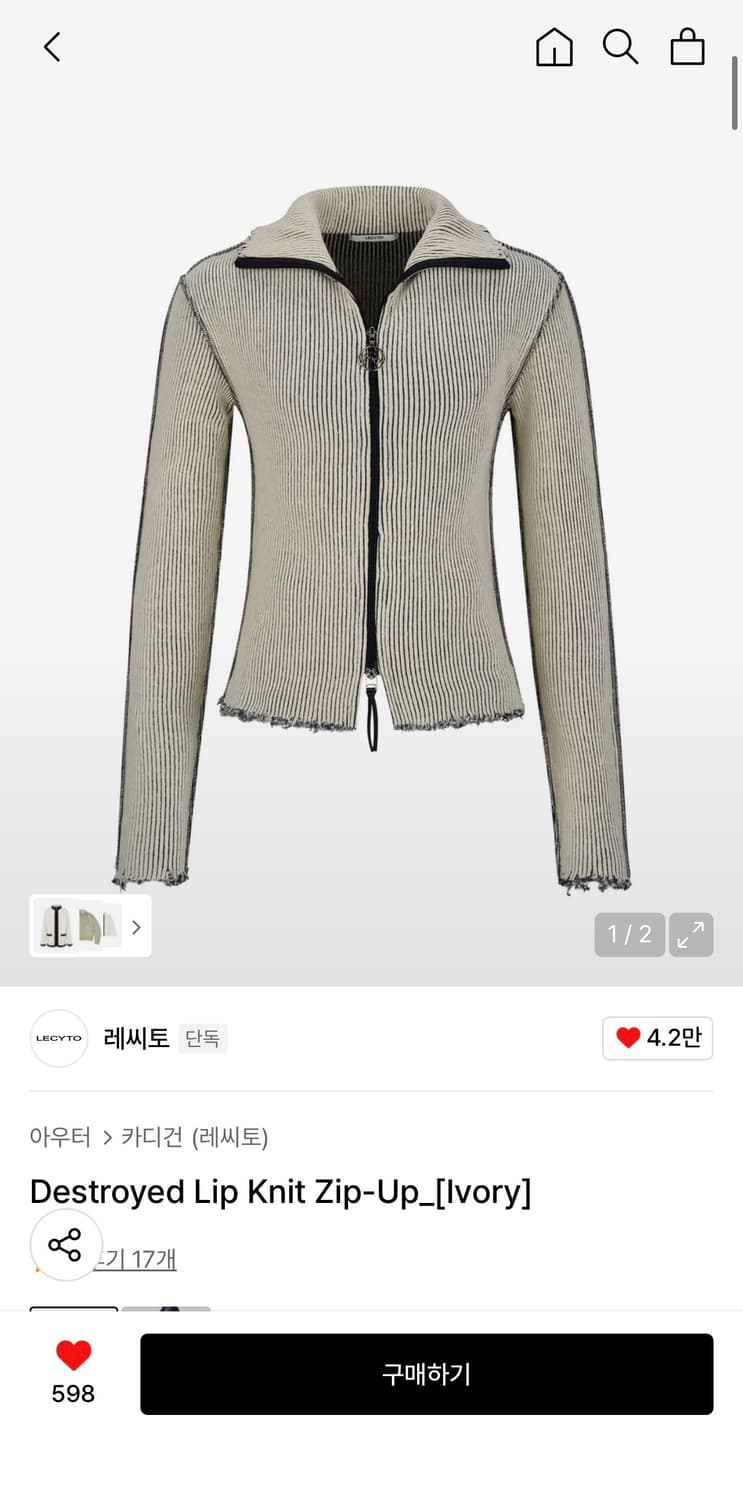Screen dimensions: 743x1500
Task: Tap the 1/2 image page indicator
Action: [629, 934]
